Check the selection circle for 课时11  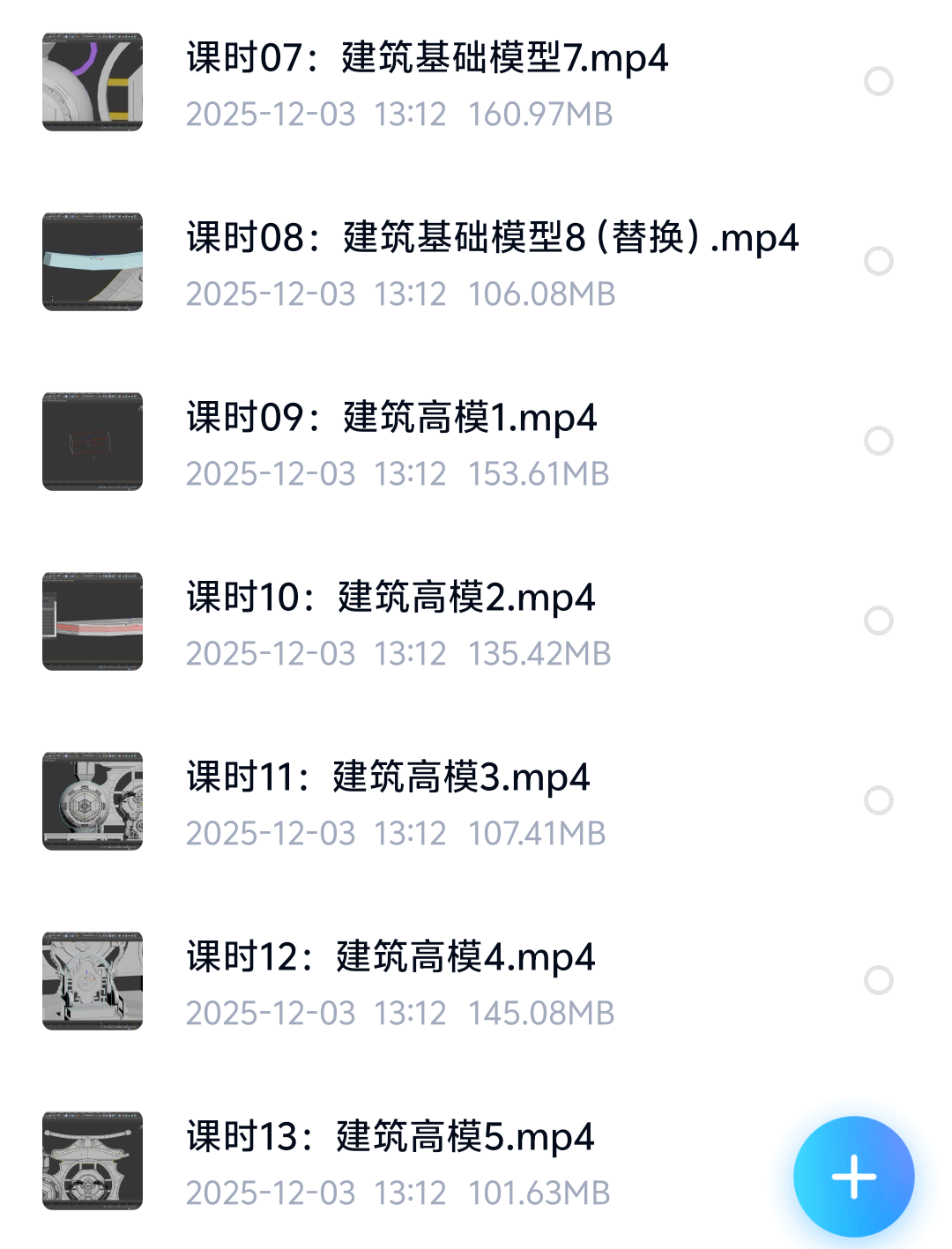(878, 800)
